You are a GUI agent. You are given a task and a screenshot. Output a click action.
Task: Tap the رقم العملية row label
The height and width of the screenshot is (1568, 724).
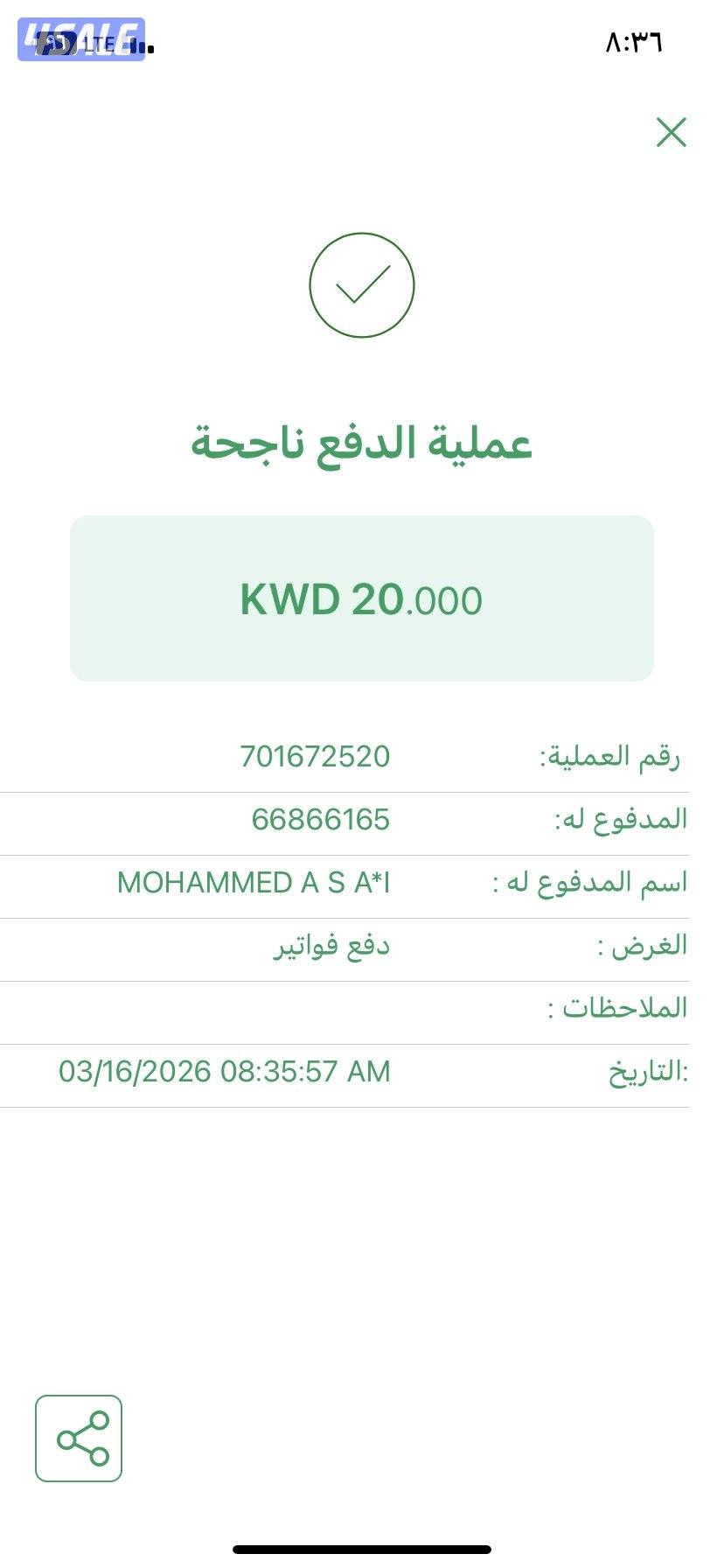click(612, 756)
